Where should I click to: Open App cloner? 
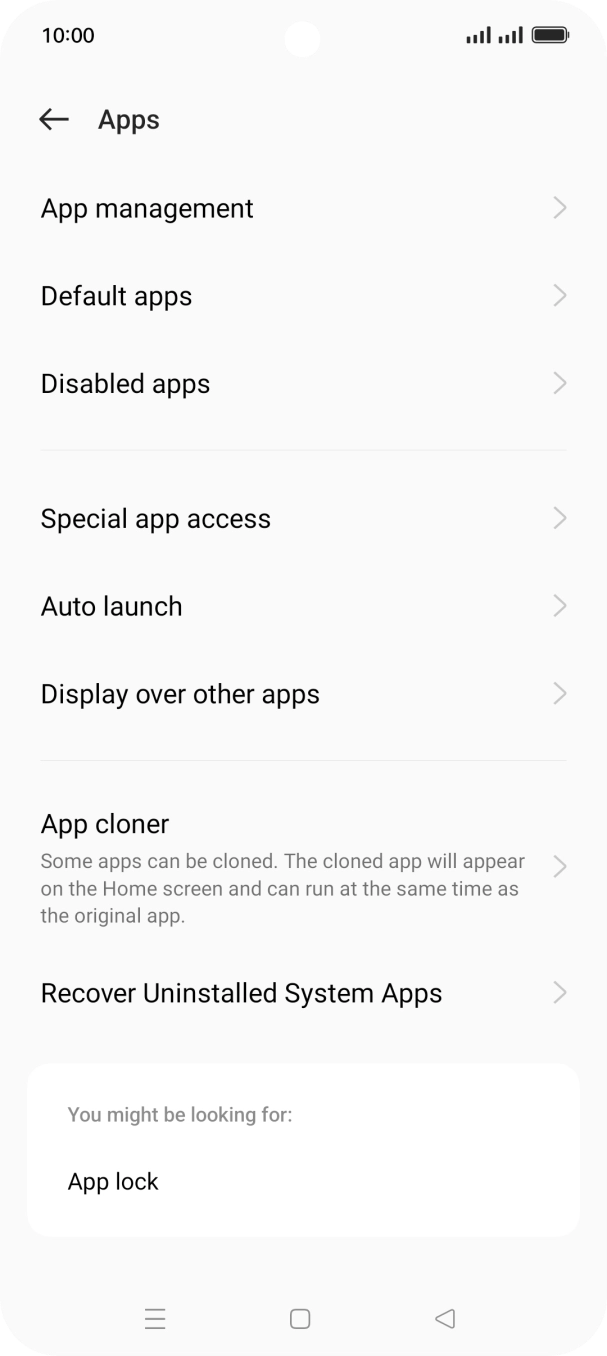[303, 866]
